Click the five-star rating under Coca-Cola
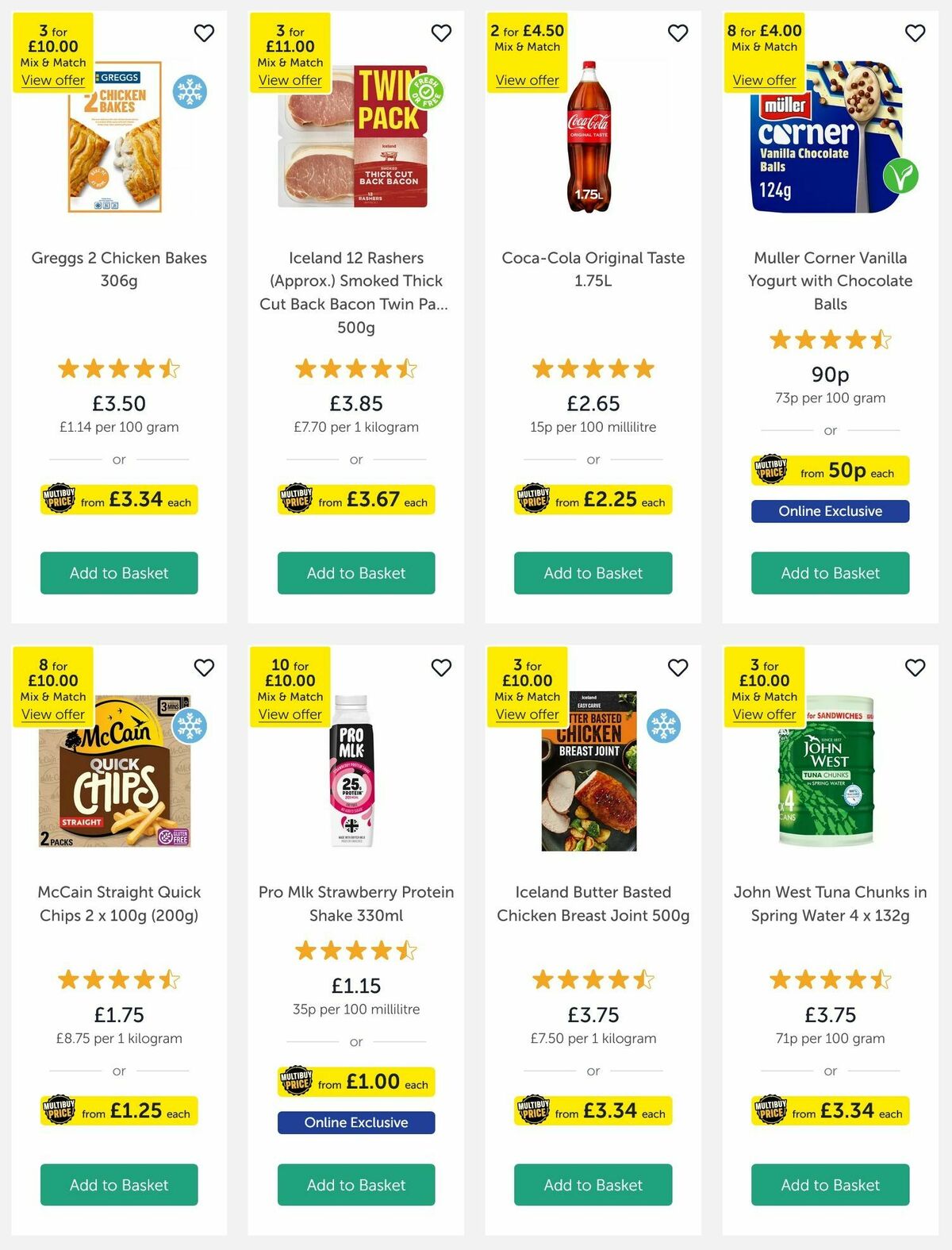This screenshot has width=952, height=1250. pos(593,368)
